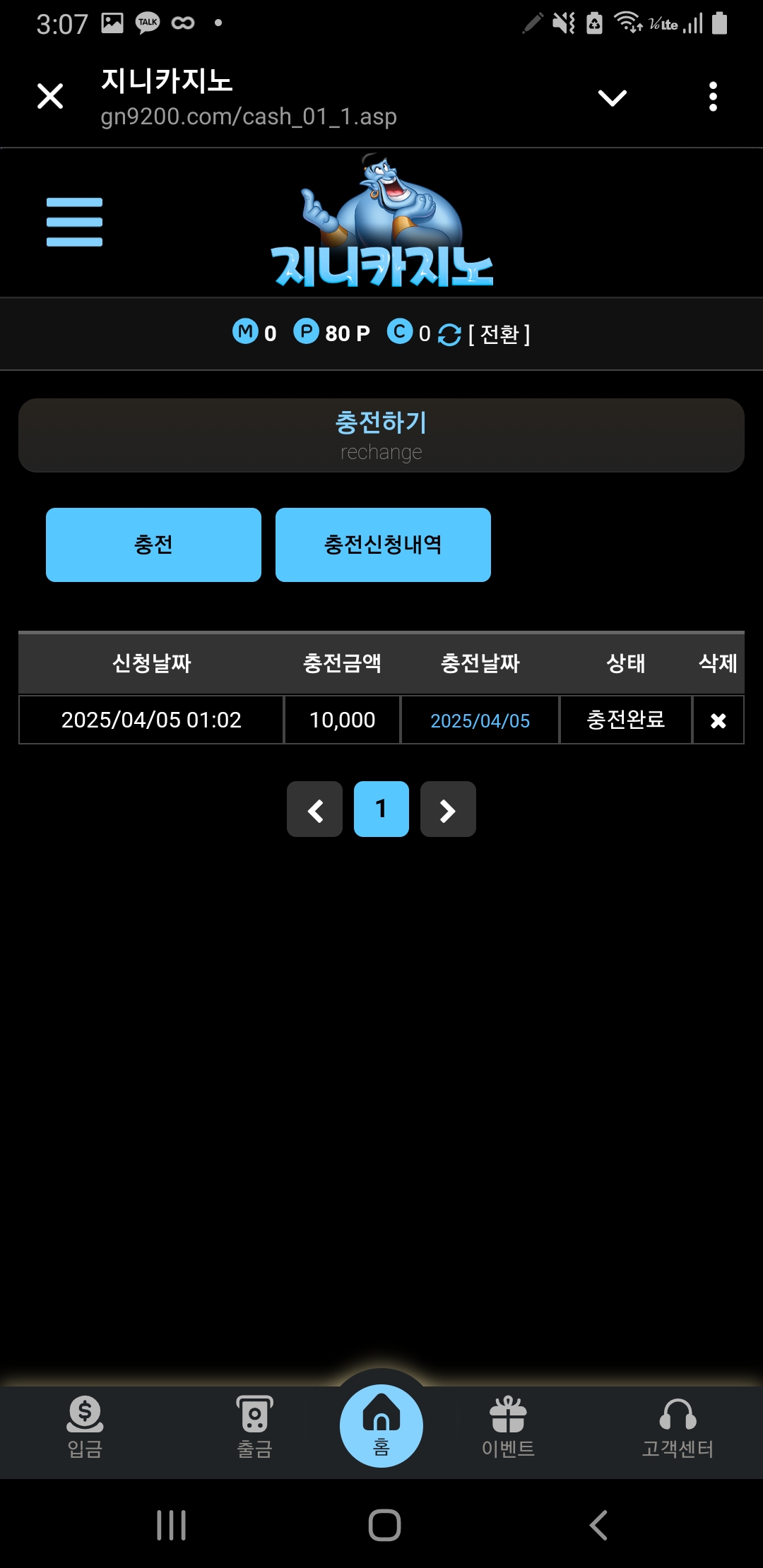This screenshot has height=1568, width=763.
Task: Open 이벤트 events page
Action: coord(508,1427)
